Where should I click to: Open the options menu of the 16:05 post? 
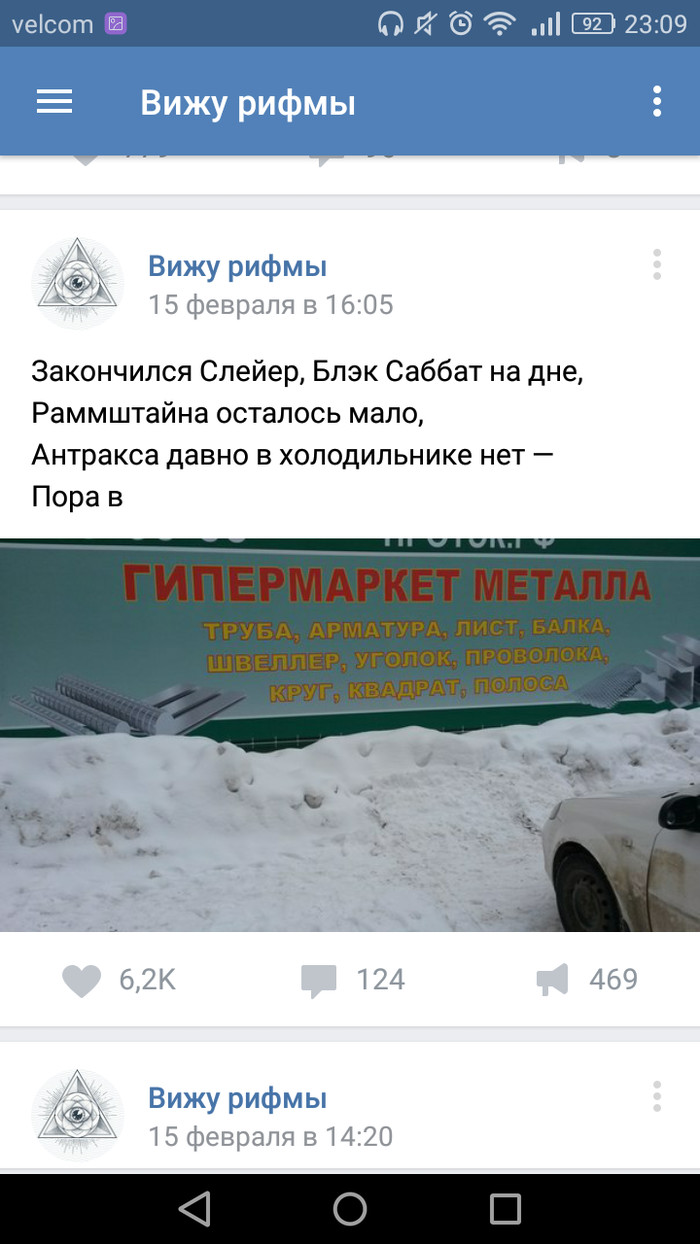pyautogui.click(x=657, y=264)
